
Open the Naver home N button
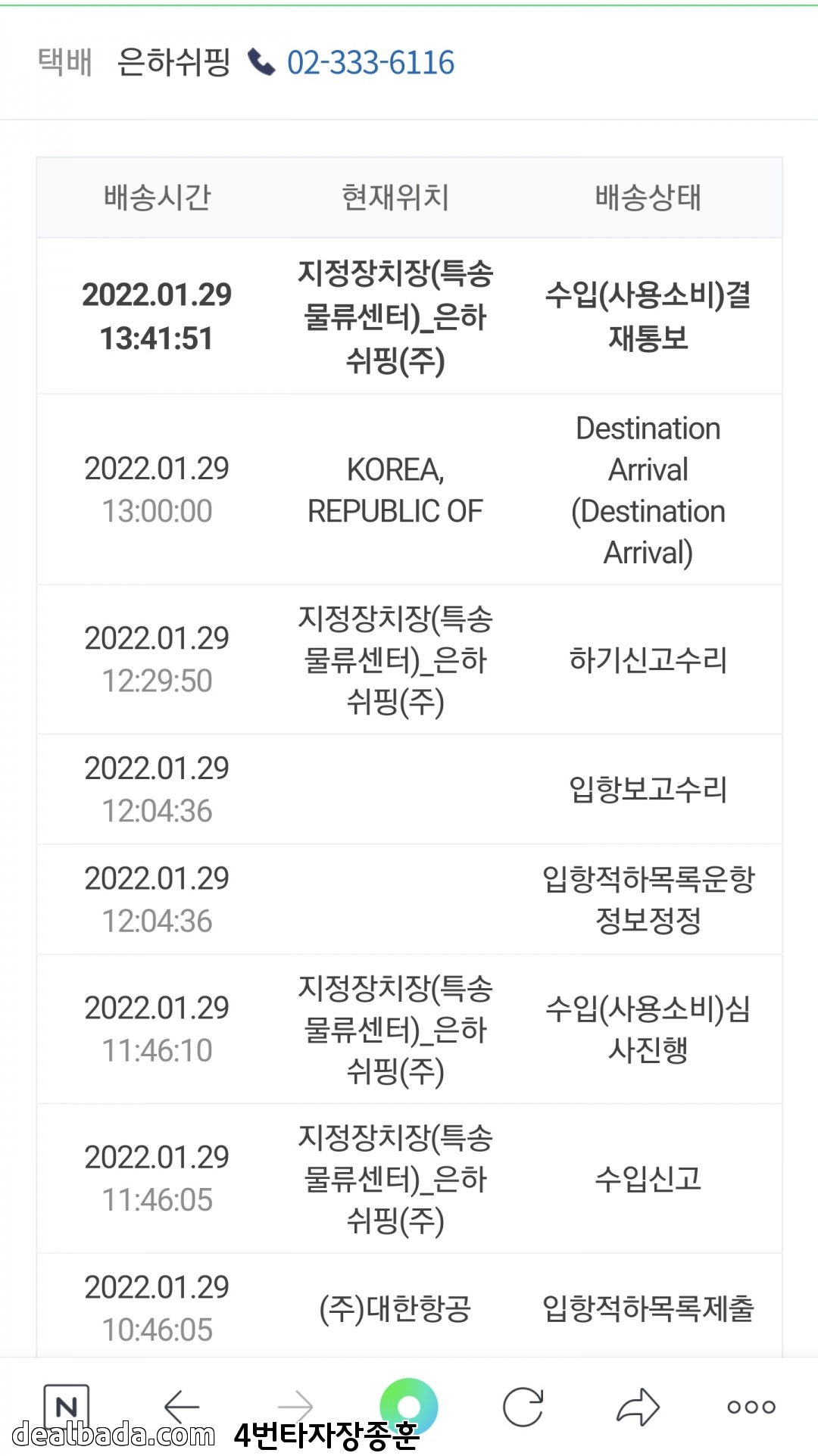pyautogui.click(x=67, y=1407)
